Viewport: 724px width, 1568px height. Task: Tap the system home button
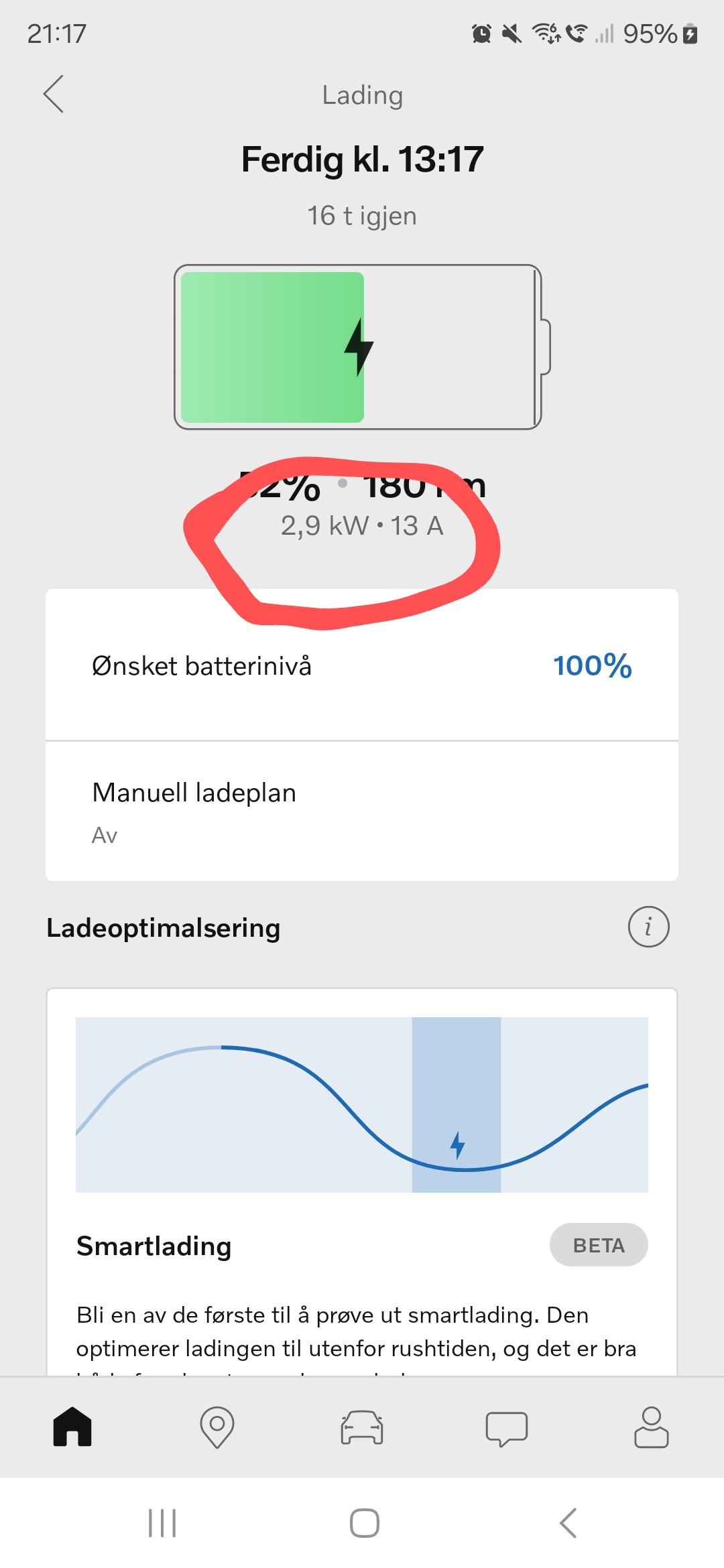(365, 1523)
